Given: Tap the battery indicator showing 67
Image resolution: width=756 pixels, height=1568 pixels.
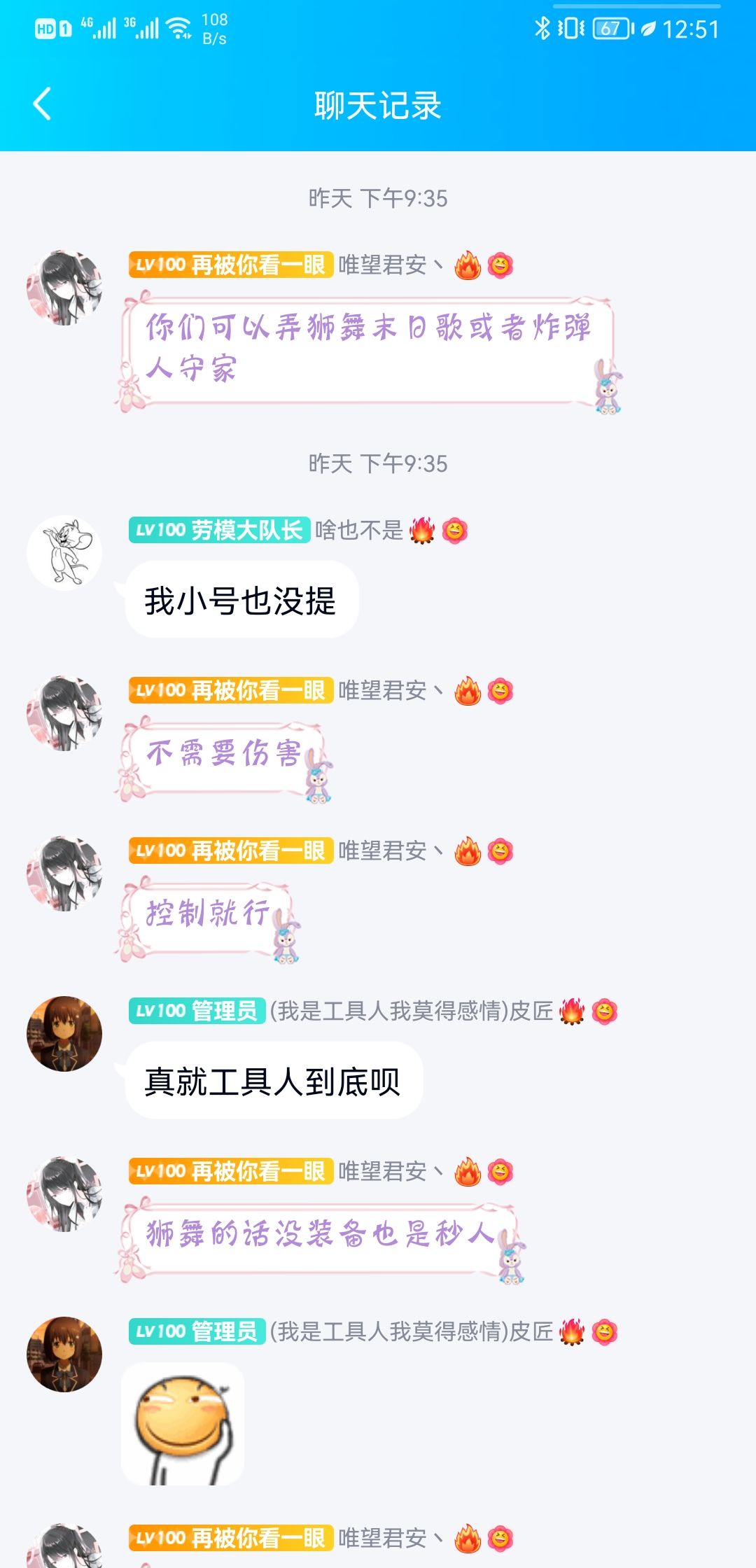Looking at the screenshot, I should click(x=608, y=27).
